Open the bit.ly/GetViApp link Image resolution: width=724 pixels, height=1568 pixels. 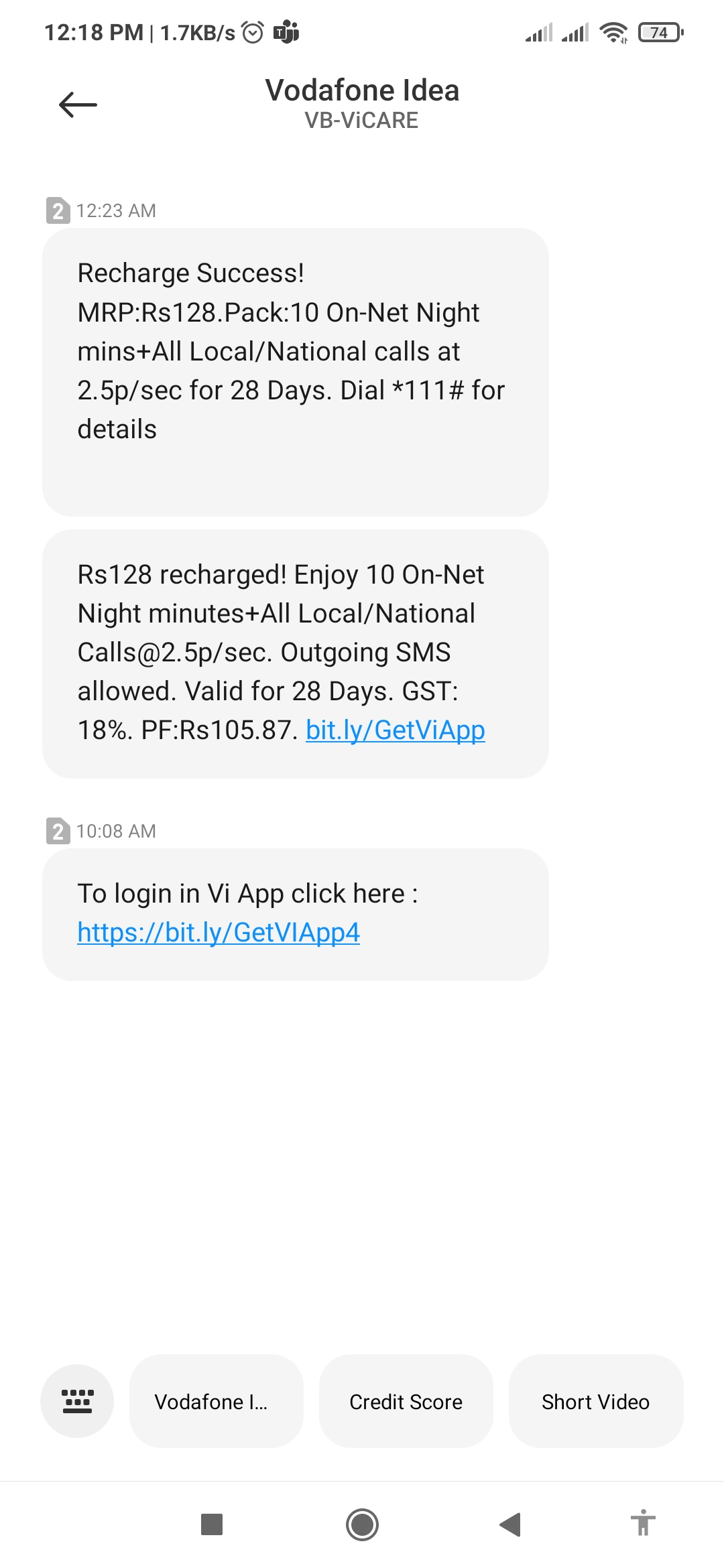point(395,730)
